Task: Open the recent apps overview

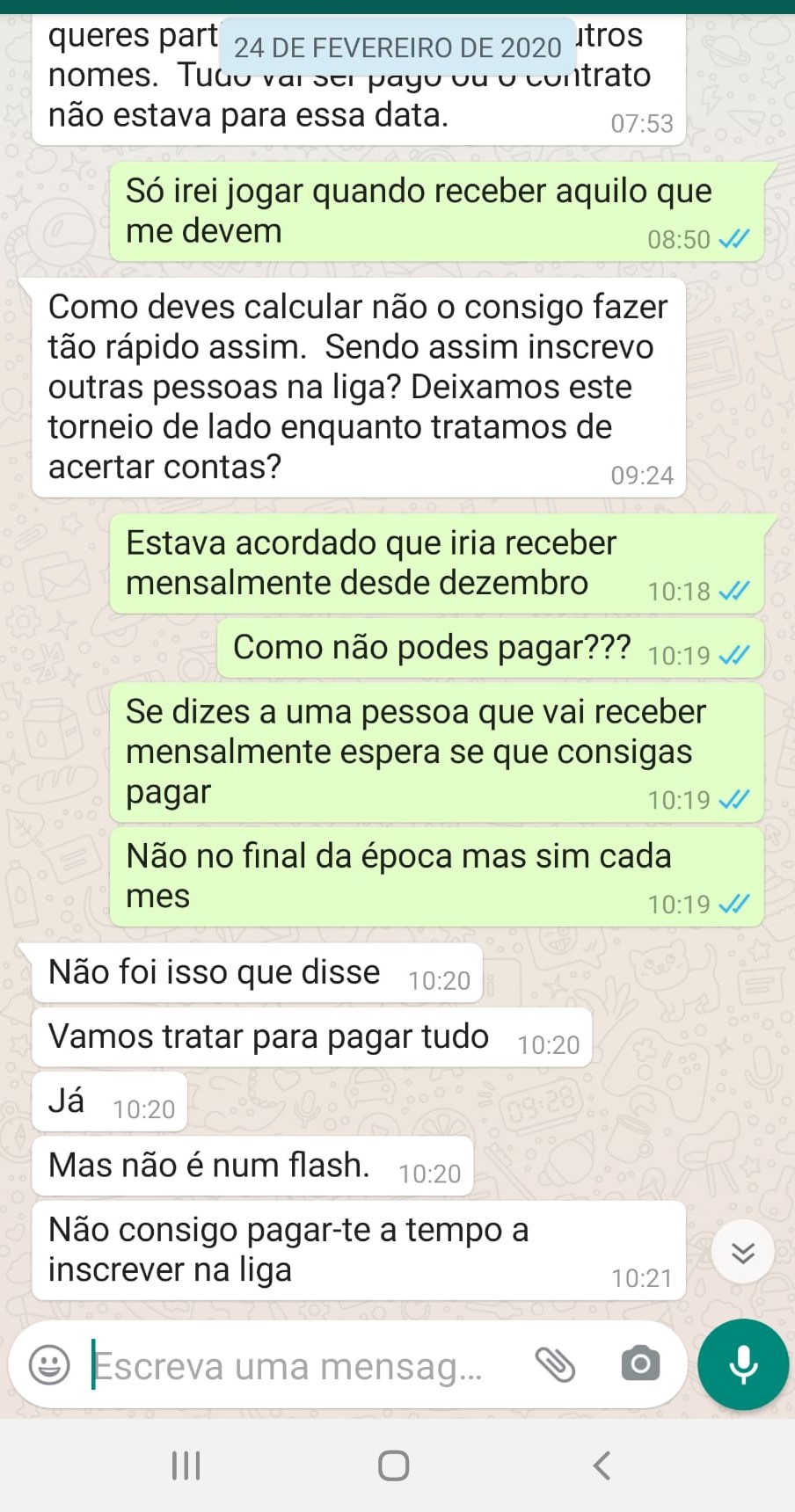Action: click(x=186, y=1465)
